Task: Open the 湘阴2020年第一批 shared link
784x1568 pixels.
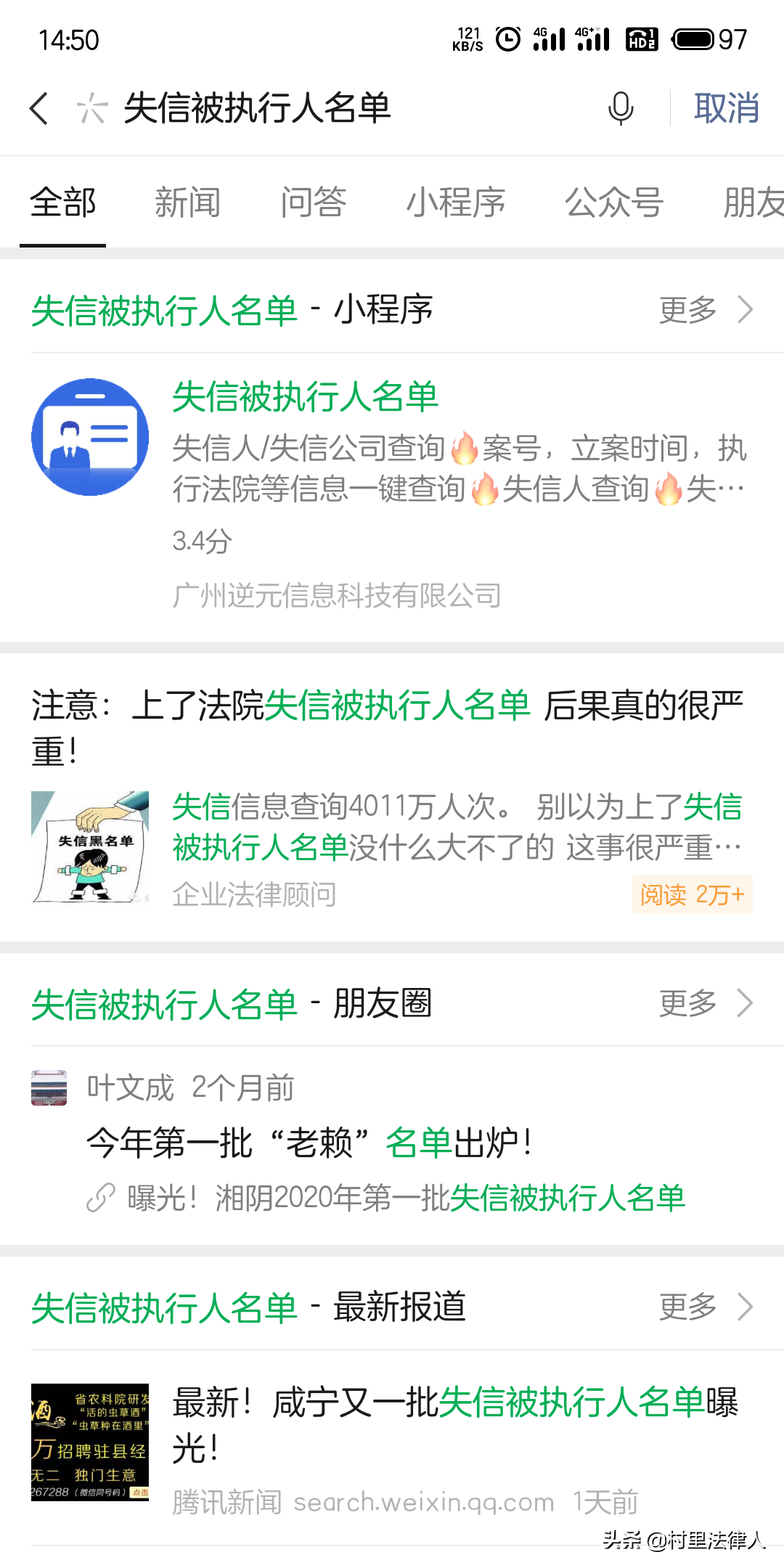Action: pyautogui.click(x=407, y=1199)
